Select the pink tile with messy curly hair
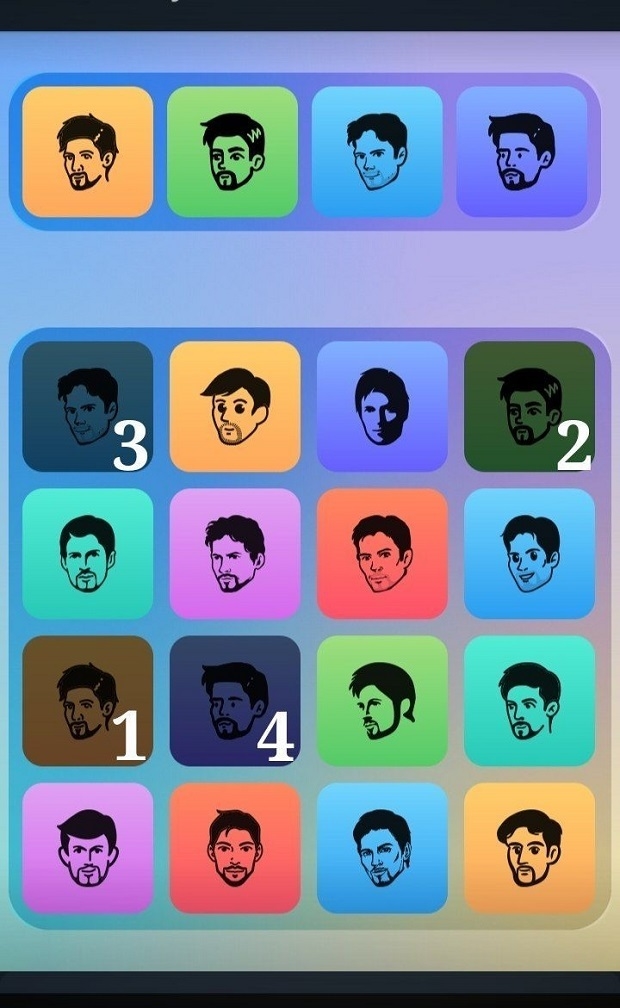Screen dimensions: 620x1008 pos(235,553)
